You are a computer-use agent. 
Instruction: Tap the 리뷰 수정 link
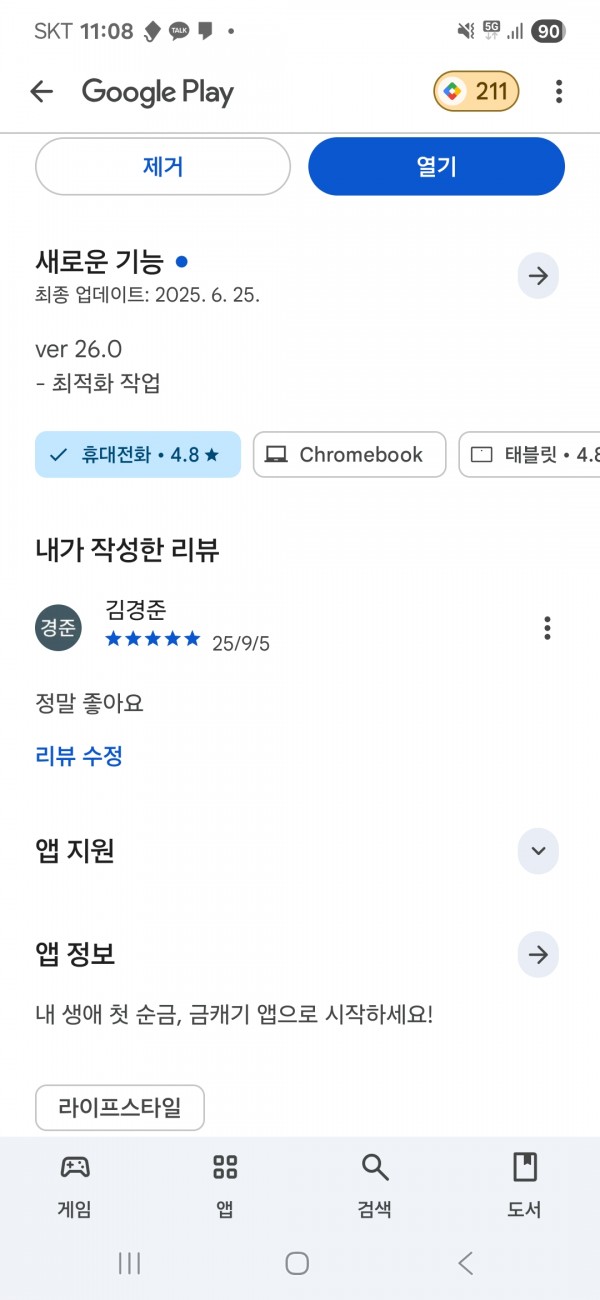(79, 756)
